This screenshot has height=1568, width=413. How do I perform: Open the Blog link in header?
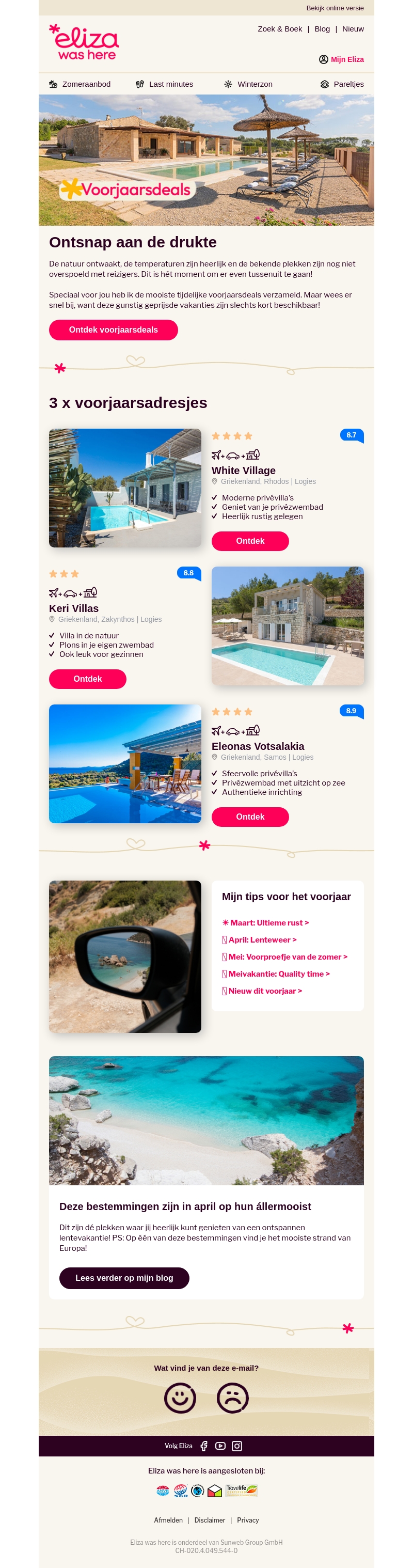pyautogui.click(x=322, y=28)
